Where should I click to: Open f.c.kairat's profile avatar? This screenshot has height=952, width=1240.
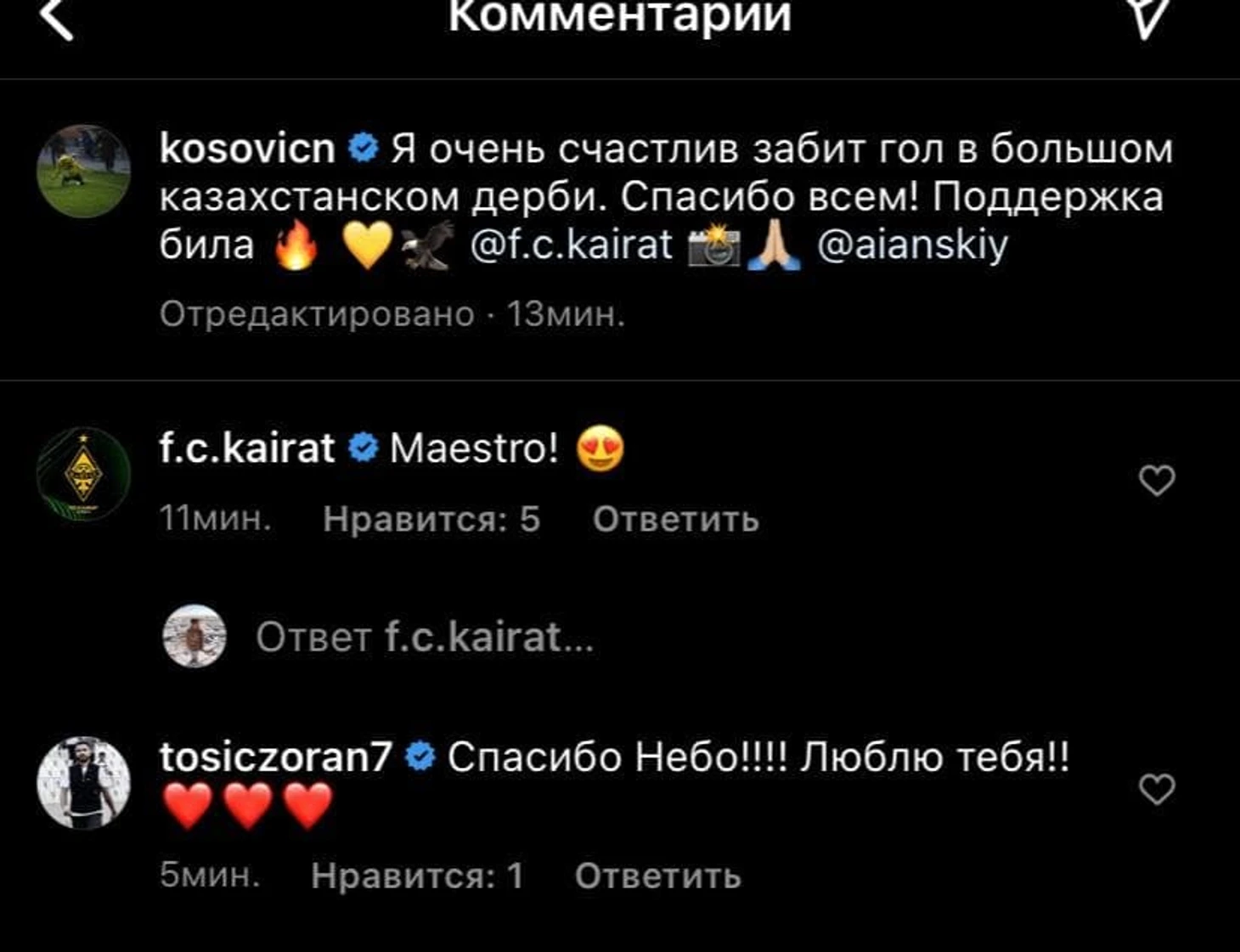coord(83,473)
